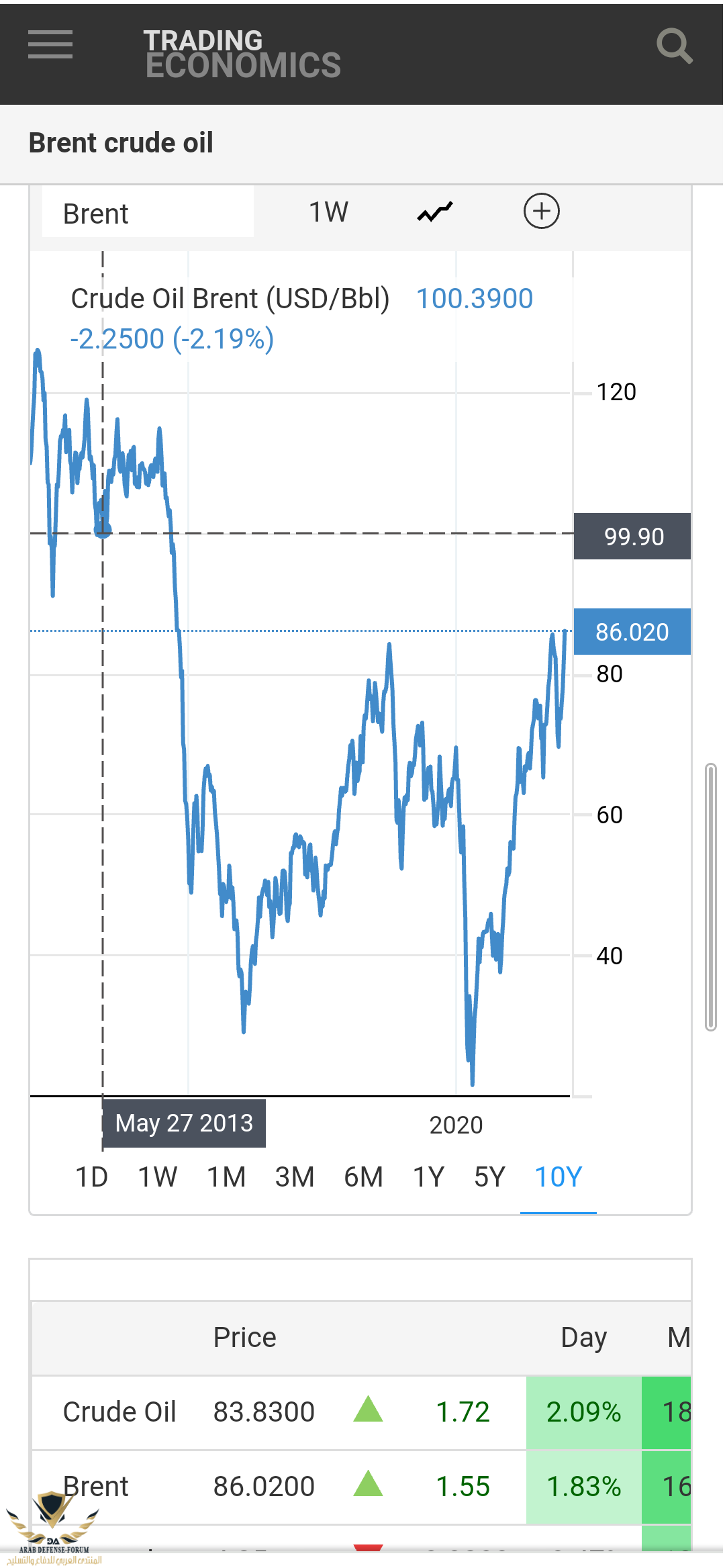Select the 1D time range

click(91, 1177)
